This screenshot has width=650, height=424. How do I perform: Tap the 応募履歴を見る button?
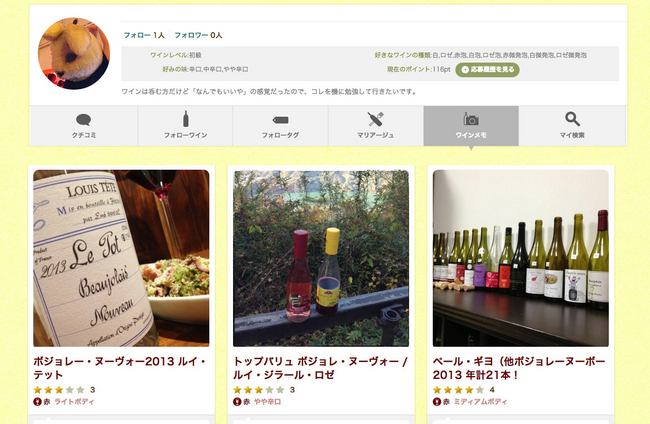pyautogui.click(x=487, y=70)
